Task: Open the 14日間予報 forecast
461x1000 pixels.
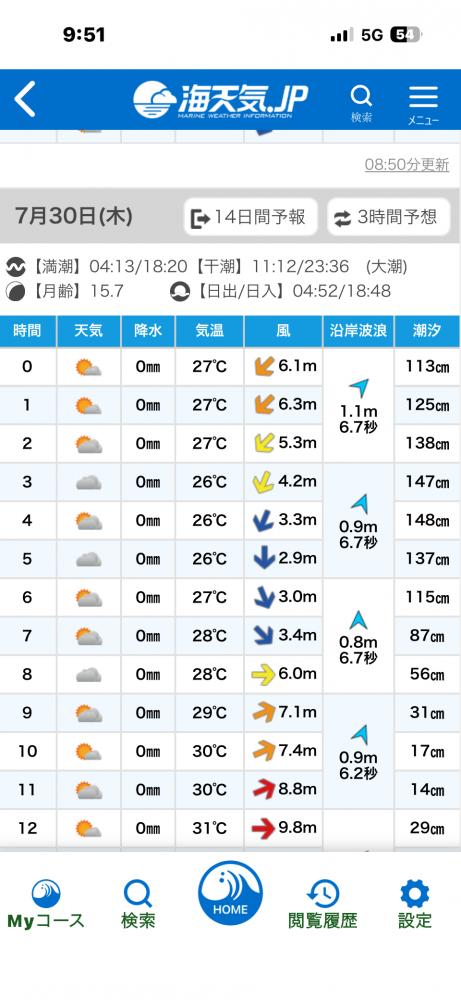Action: [x=251, y=217]
